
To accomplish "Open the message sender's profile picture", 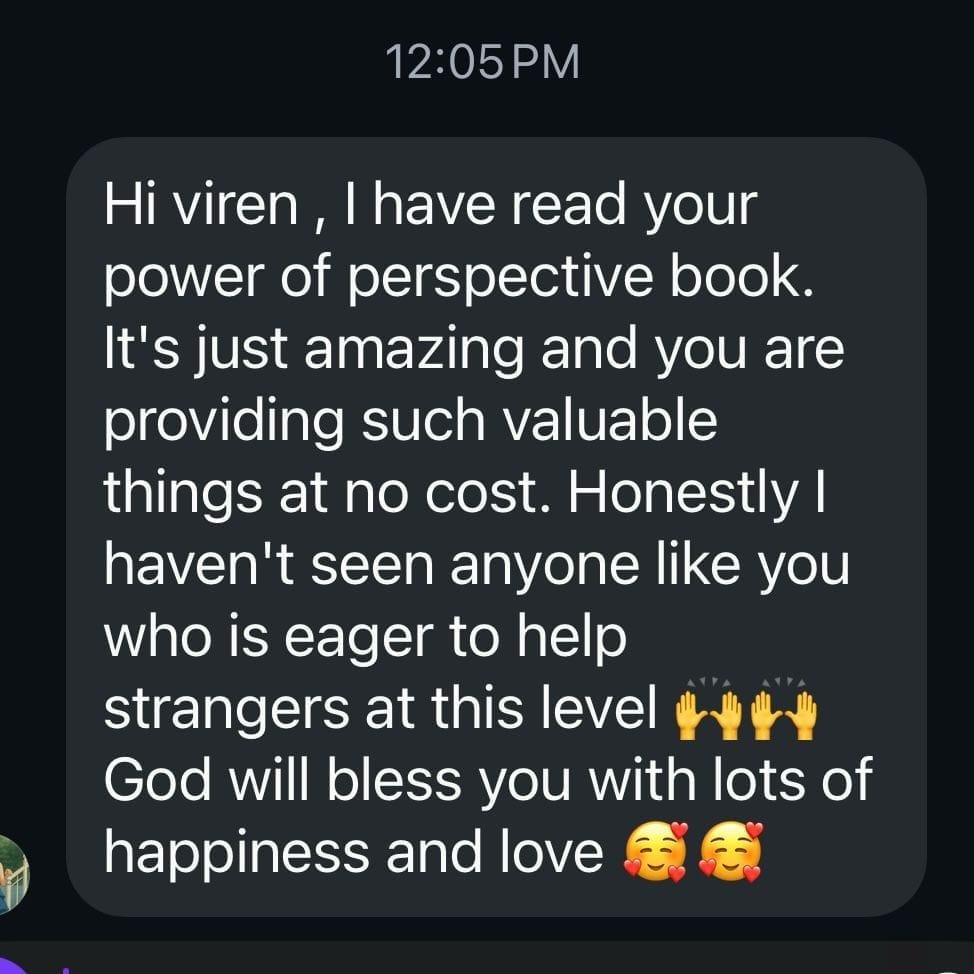I will pos(12,872).
